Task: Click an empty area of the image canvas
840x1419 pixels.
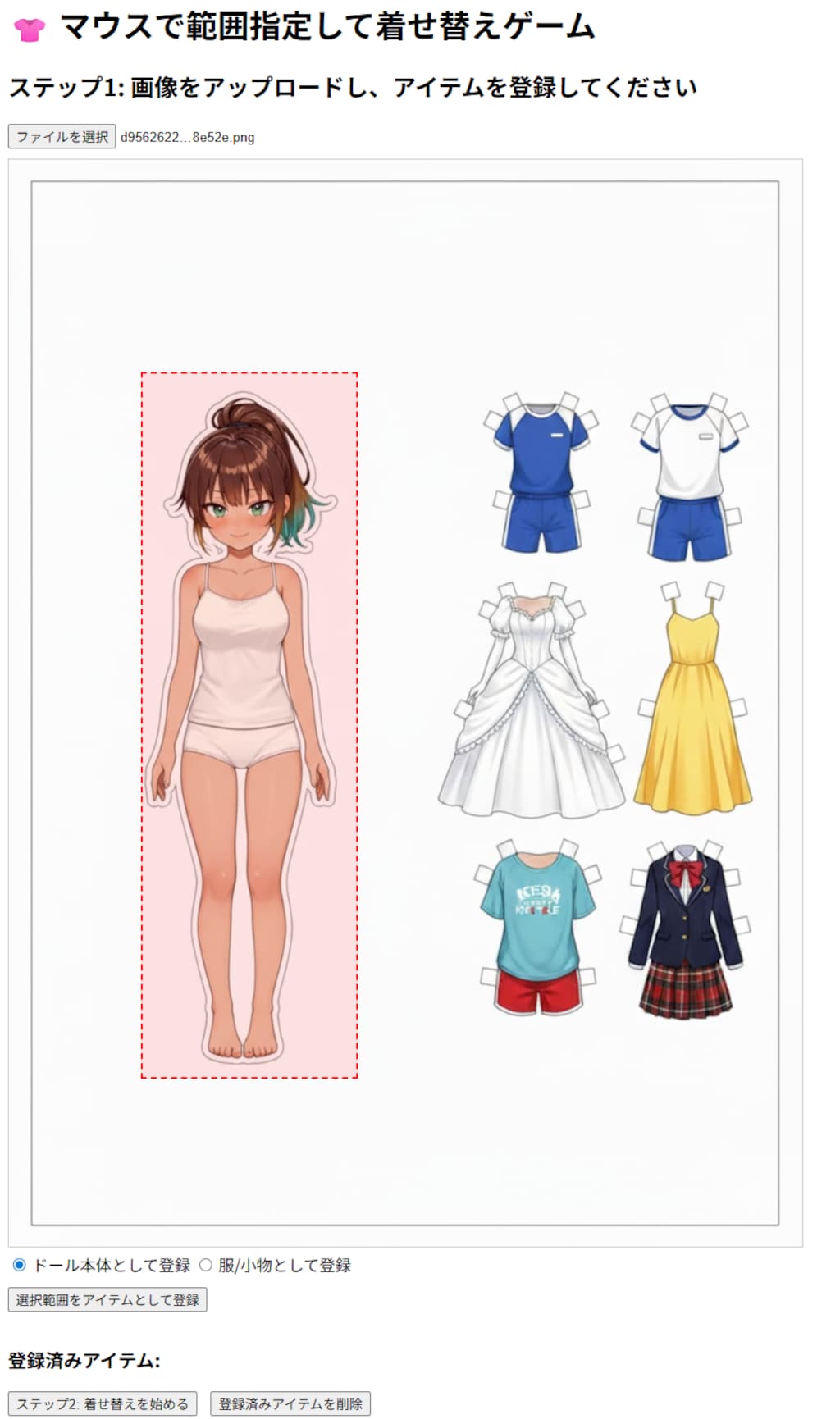Action: pos(574,1148)
